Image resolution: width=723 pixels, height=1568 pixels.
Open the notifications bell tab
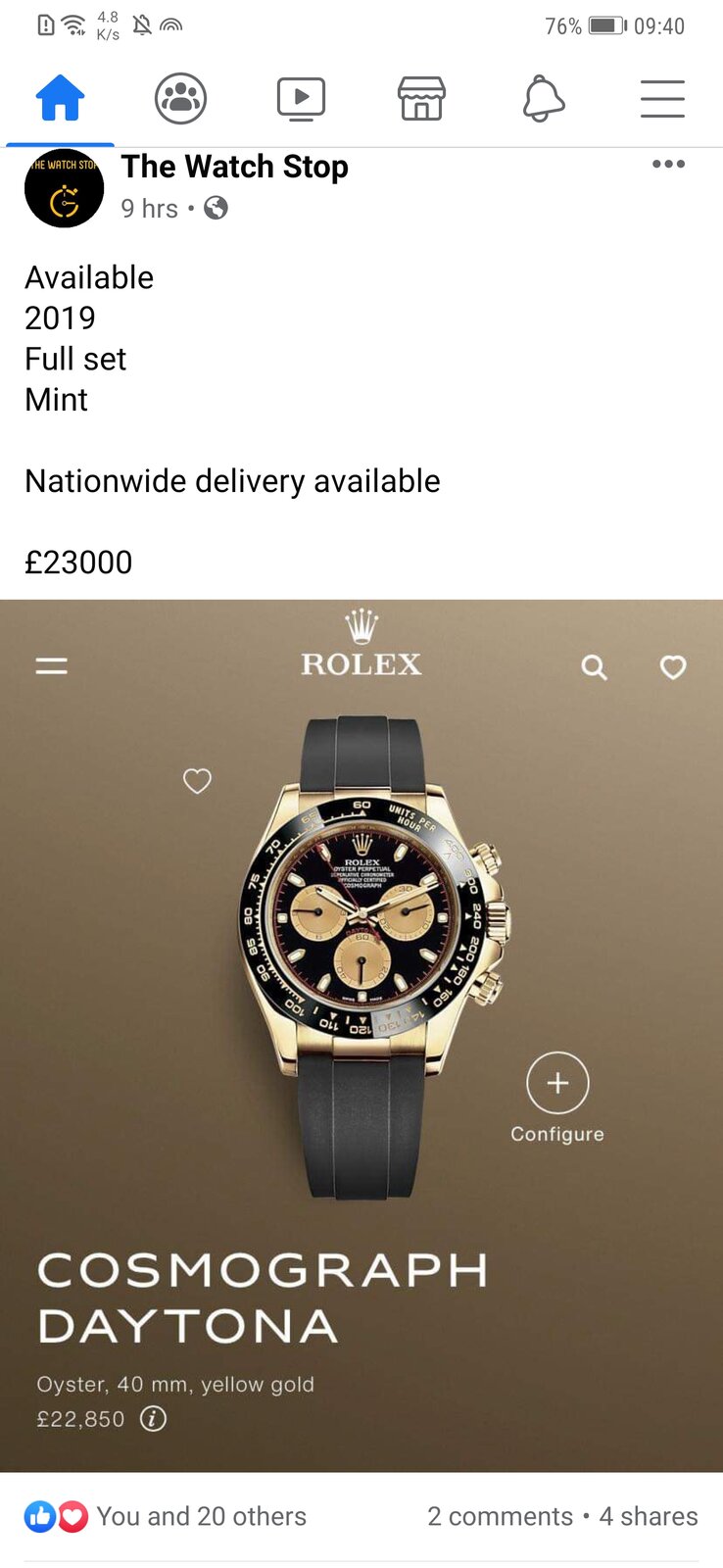(543, 98)
